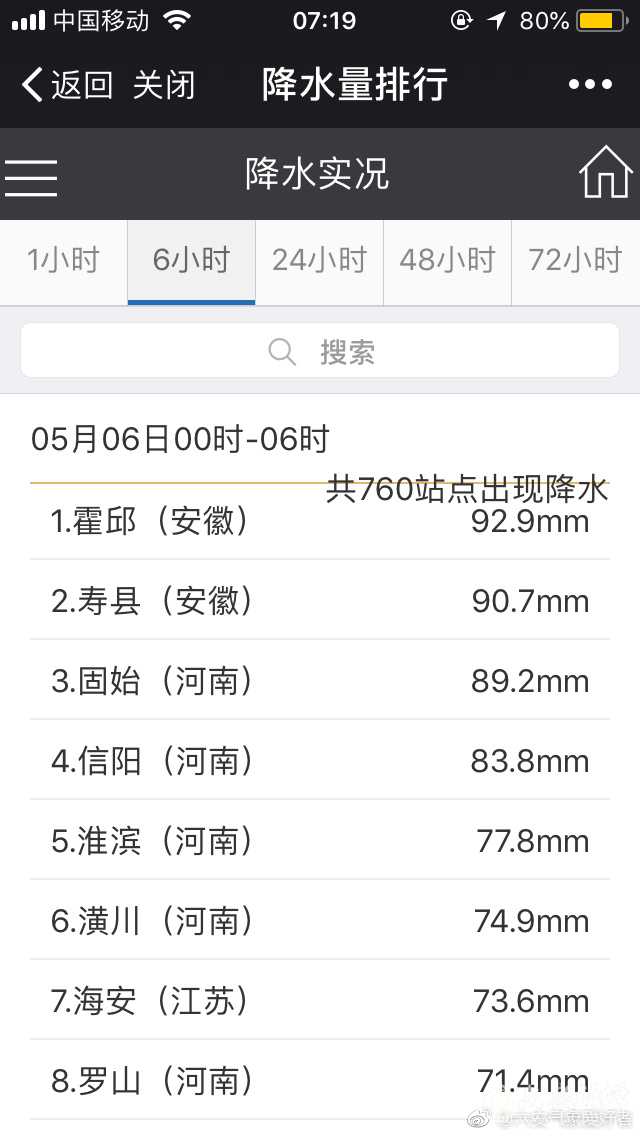Tap the 搜索 search box

(320, 351)
